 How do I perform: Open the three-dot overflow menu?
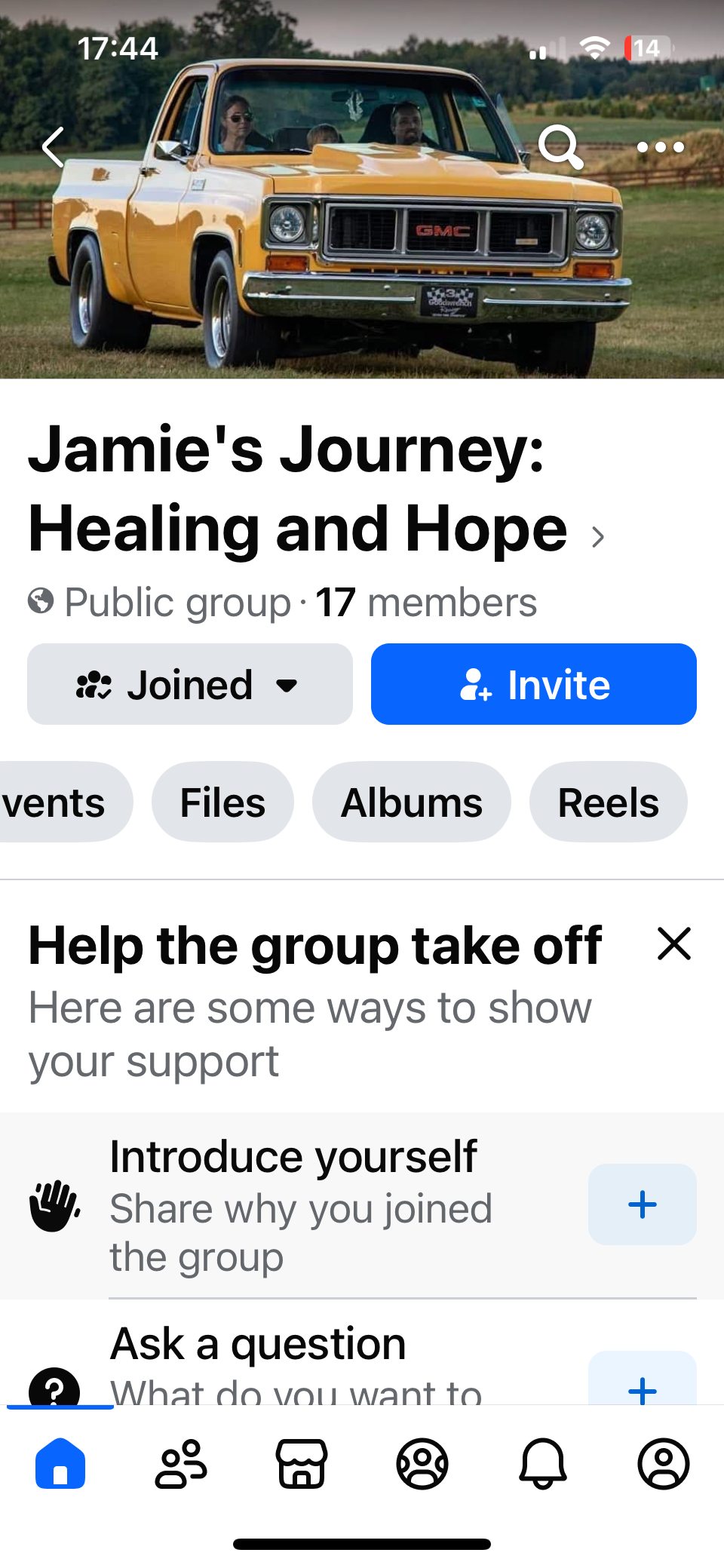pos(661,147)
